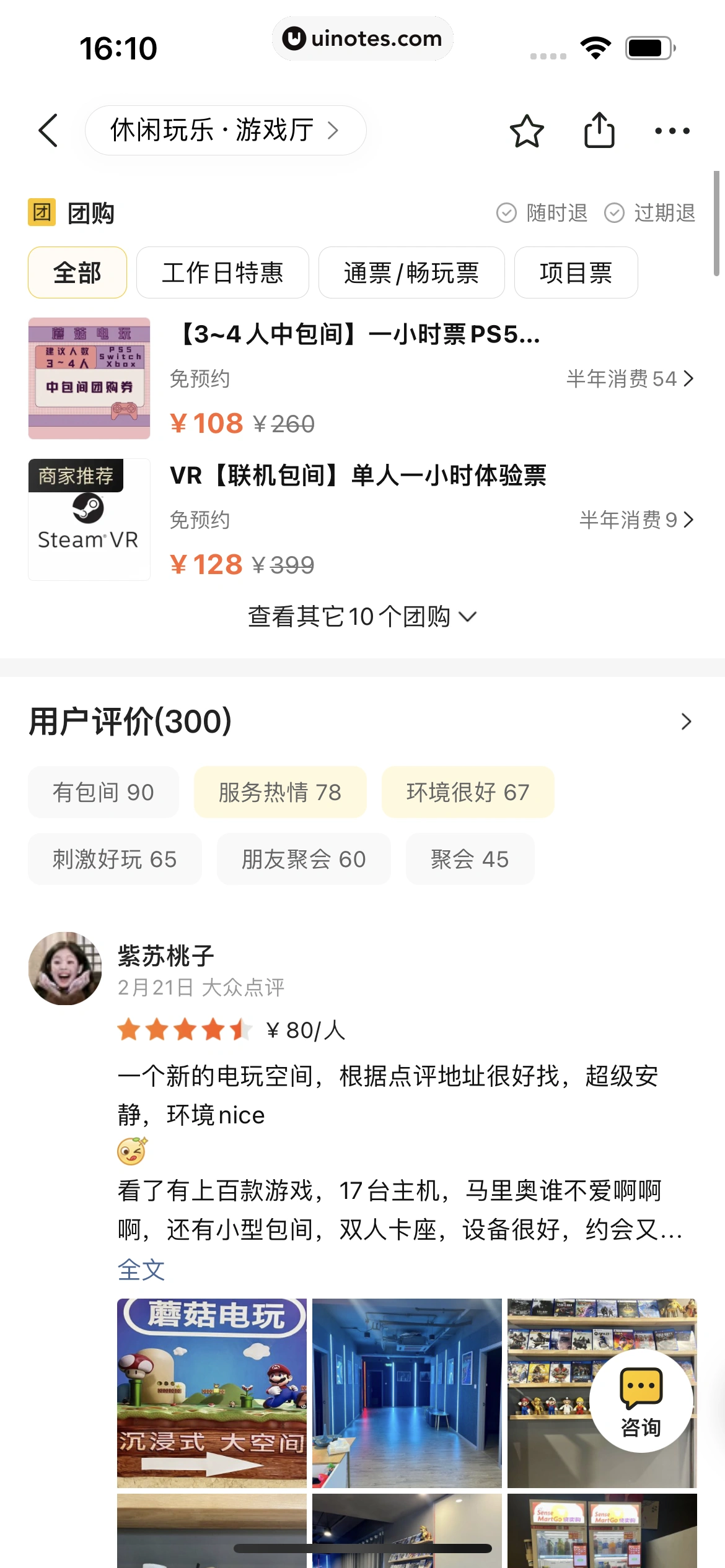Open all 300 user reviews via arrow
725x1568 pixels.
click(x=684, y=721)
